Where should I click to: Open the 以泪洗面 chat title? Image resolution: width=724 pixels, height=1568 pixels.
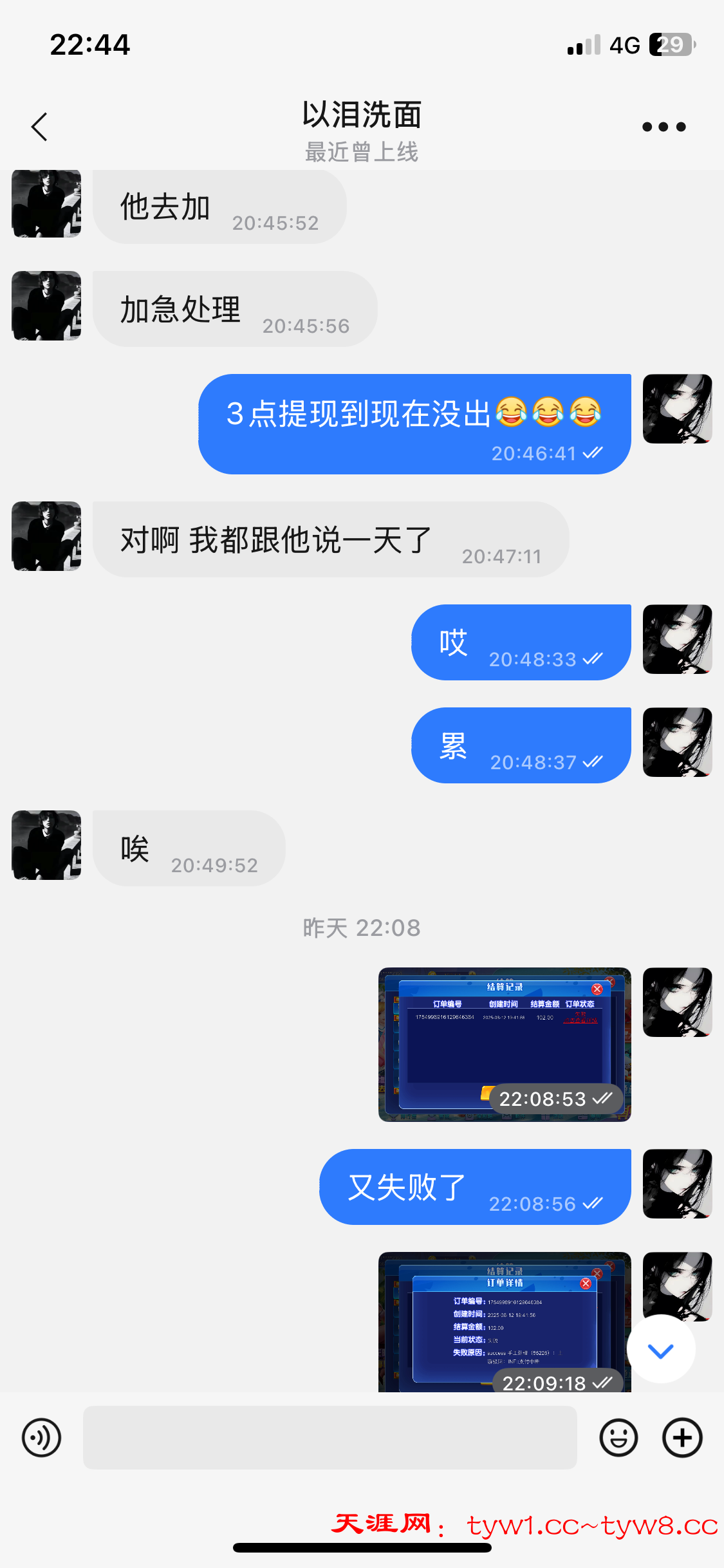(362, 115)
